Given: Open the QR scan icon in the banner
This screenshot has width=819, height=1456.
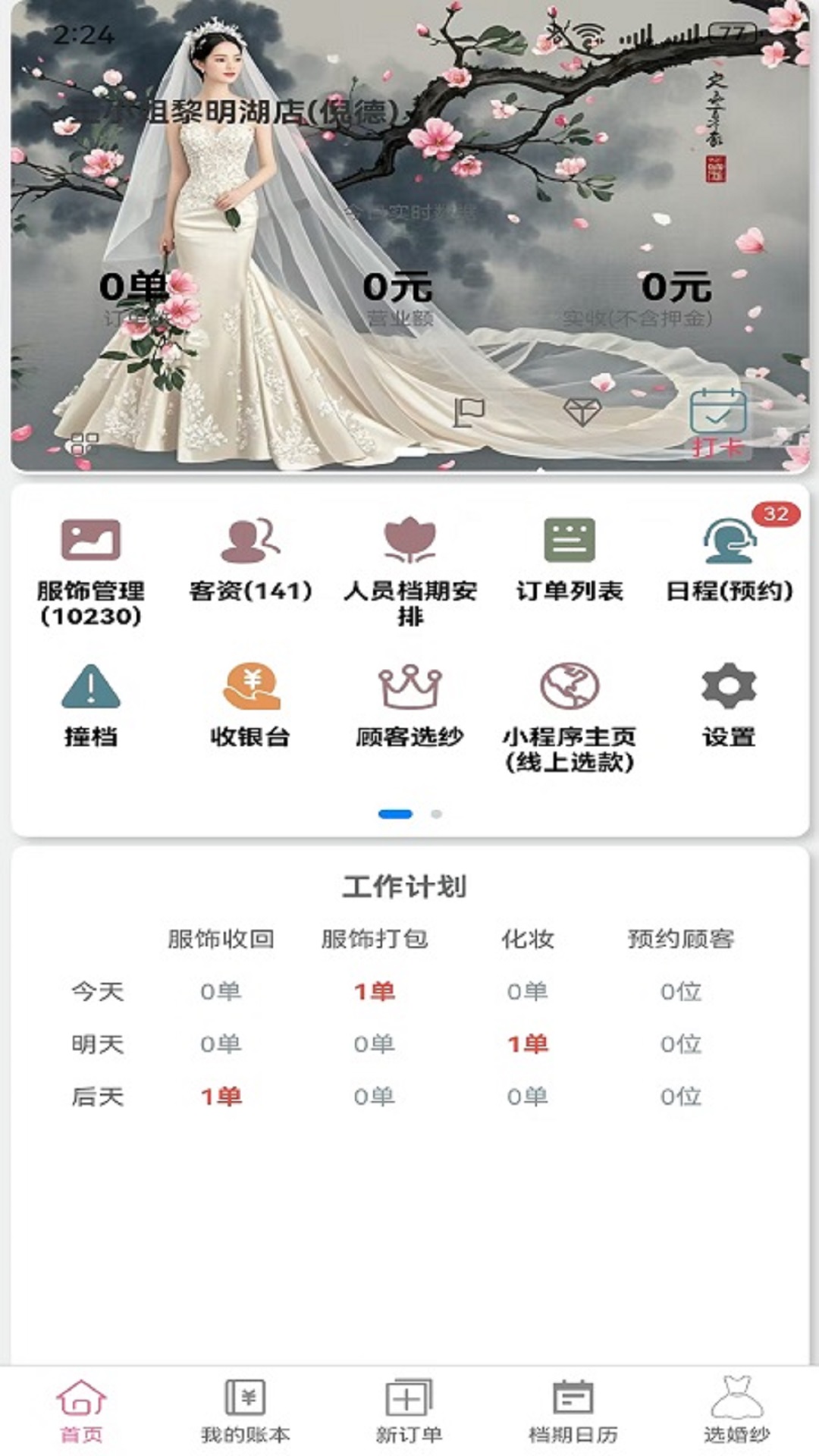Looking at the screenshot, I should 83,443.
